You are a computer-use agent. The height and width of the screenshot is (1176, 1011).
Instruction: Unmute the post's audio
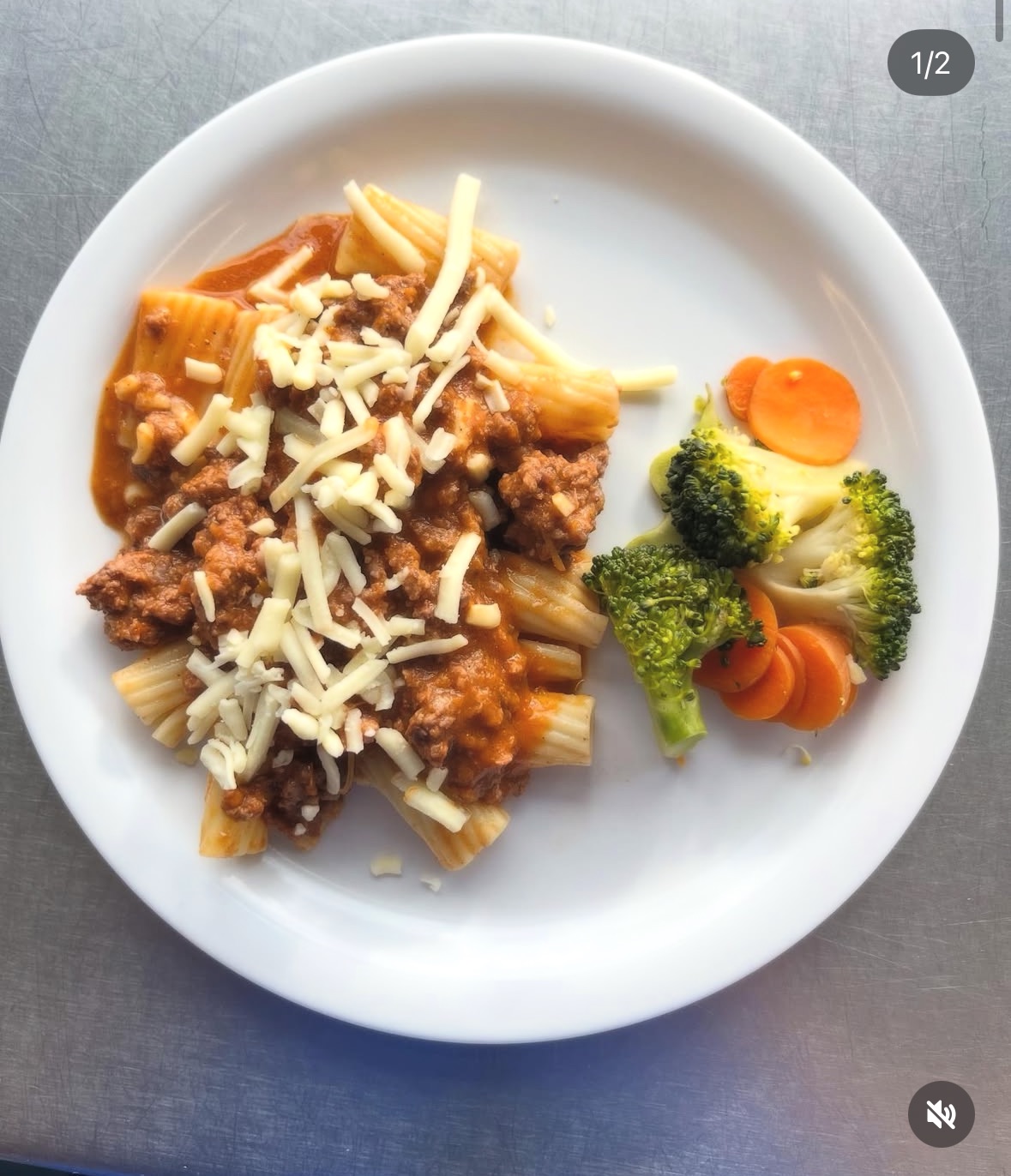(941, 1113)
